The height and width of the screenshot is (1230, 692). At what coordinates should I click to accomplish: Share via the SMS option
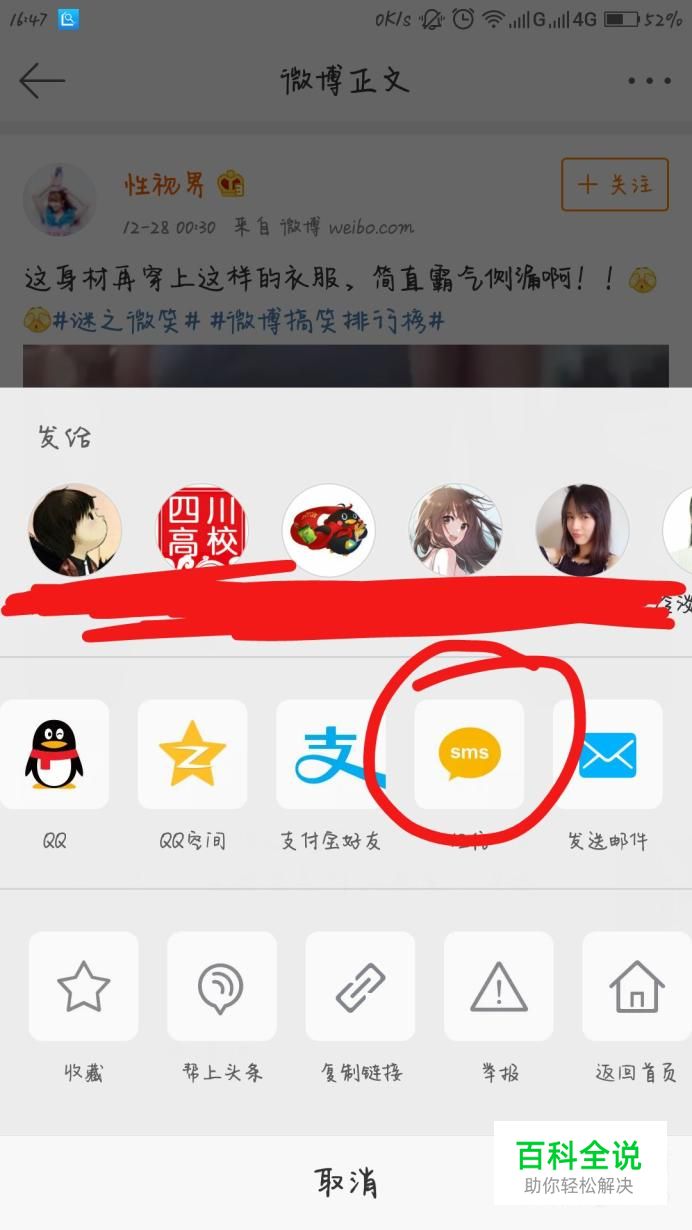(469, 755)
